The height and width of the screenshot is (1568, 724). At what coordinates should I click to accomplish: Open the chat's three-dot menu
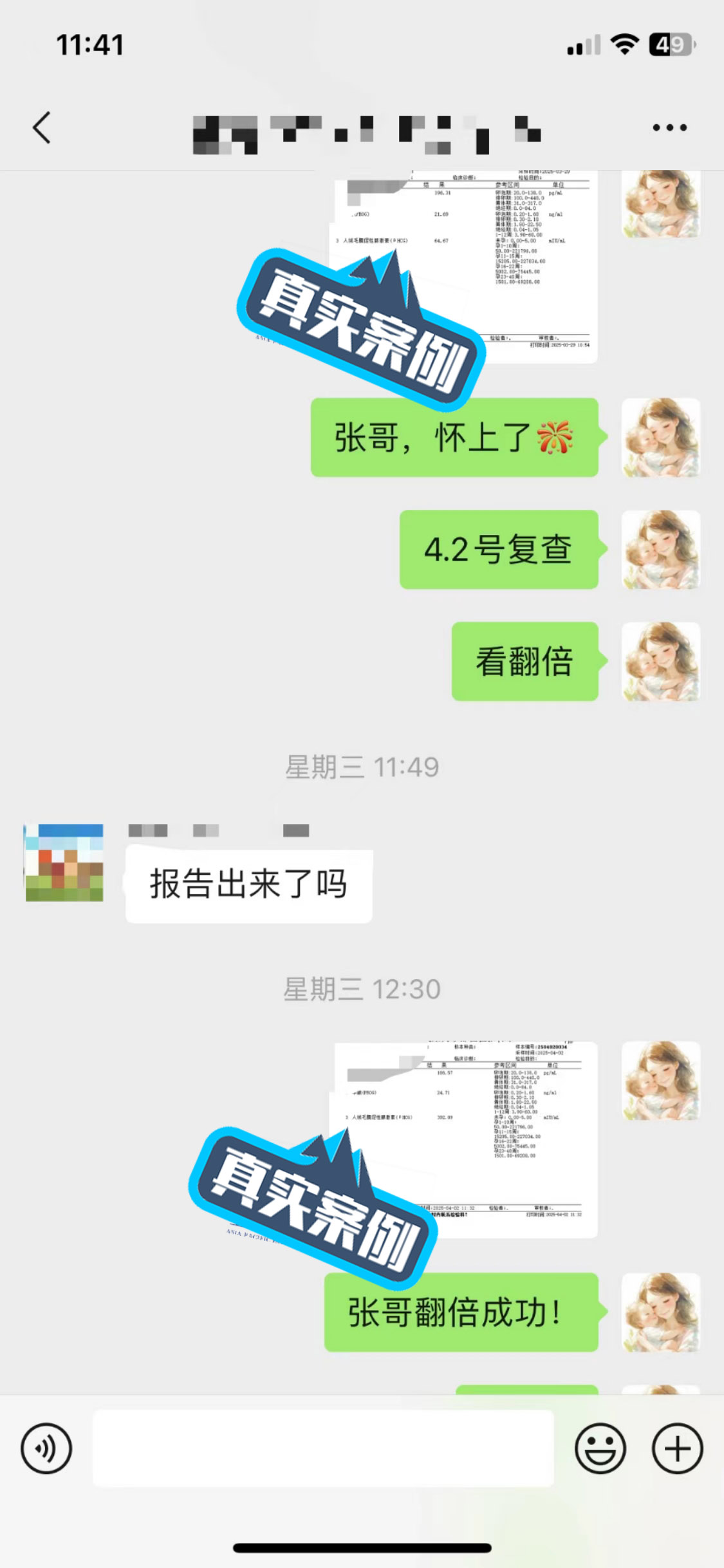pos(669,127)
